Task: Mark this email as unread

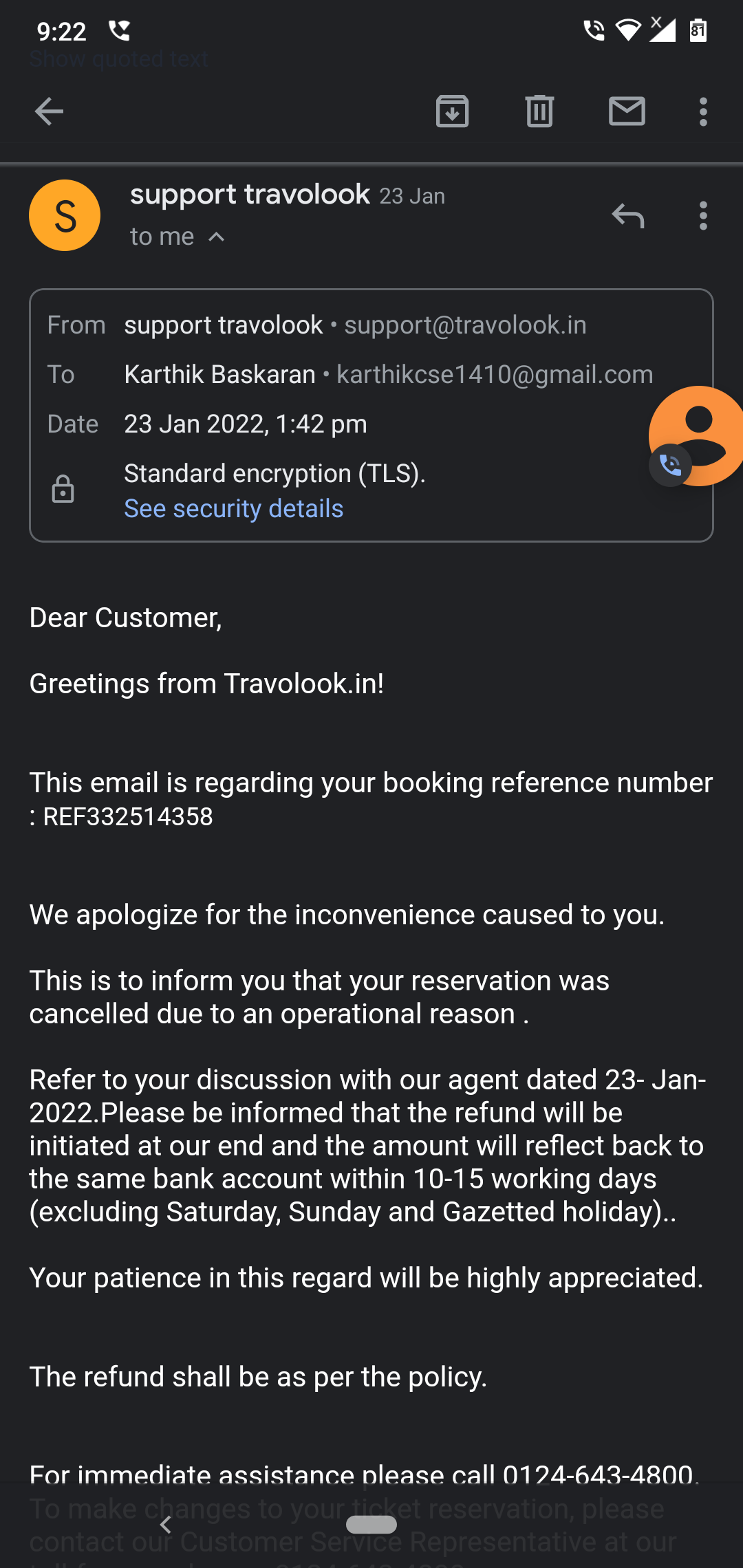Action: coord(627,111)
